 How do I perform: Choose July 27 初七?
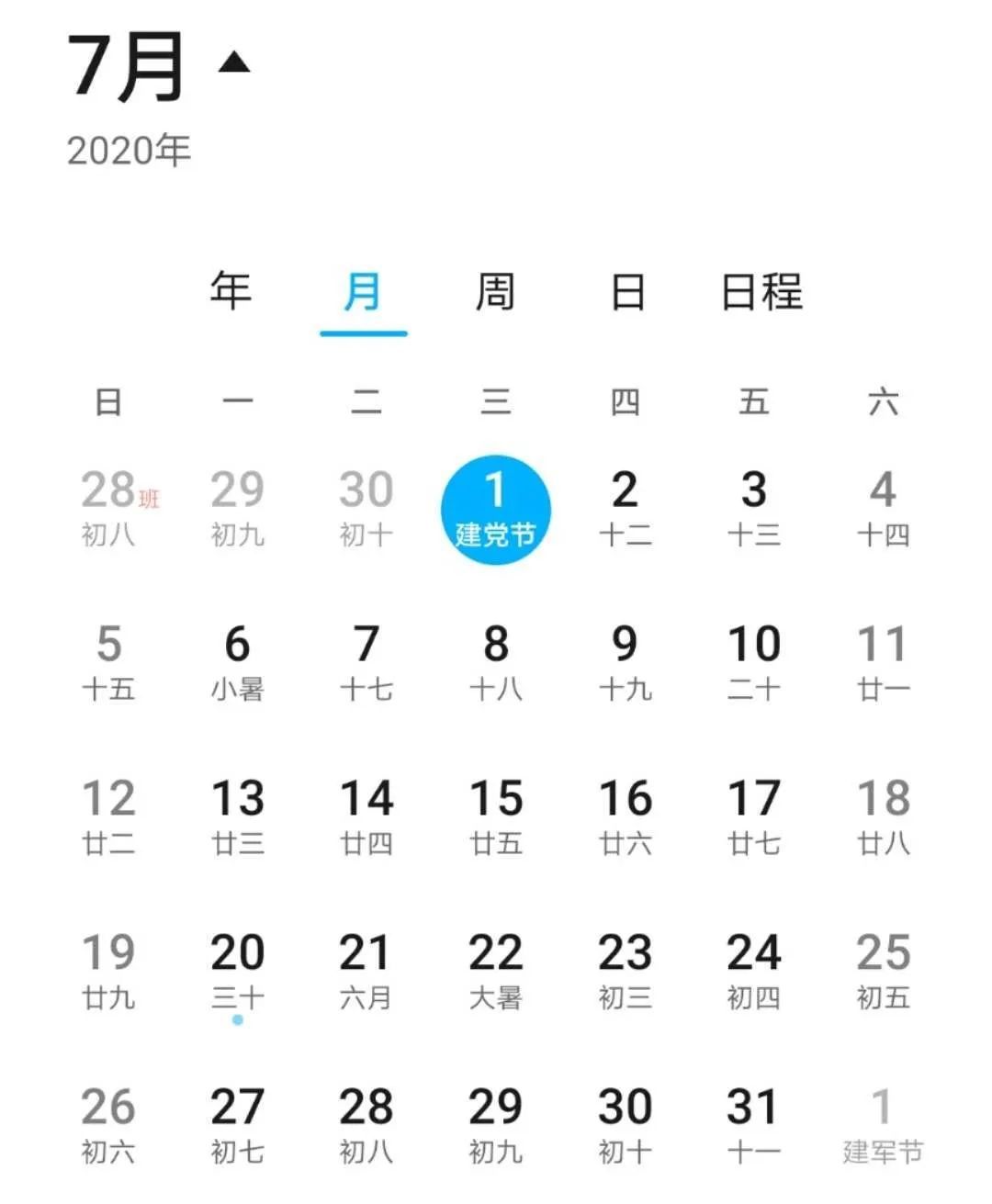[x=238, y=1124]
